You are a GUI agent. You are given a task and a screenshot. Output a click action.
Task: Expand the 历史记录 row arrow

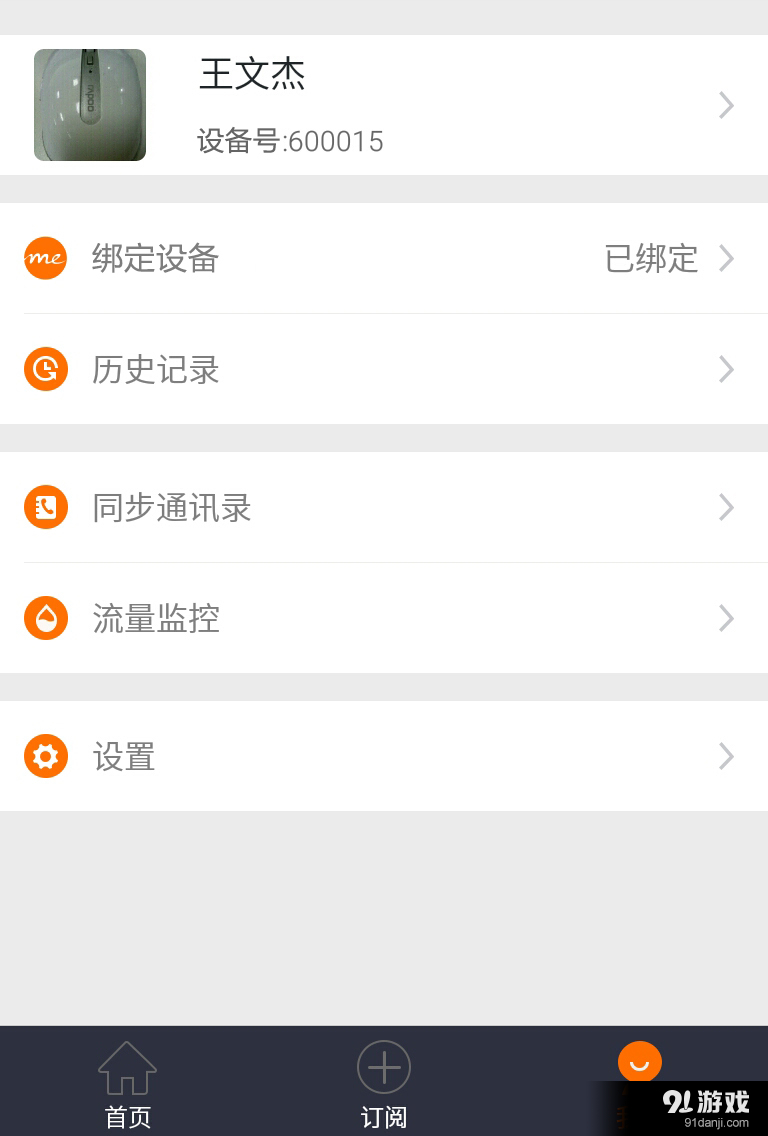click(726, 369)
